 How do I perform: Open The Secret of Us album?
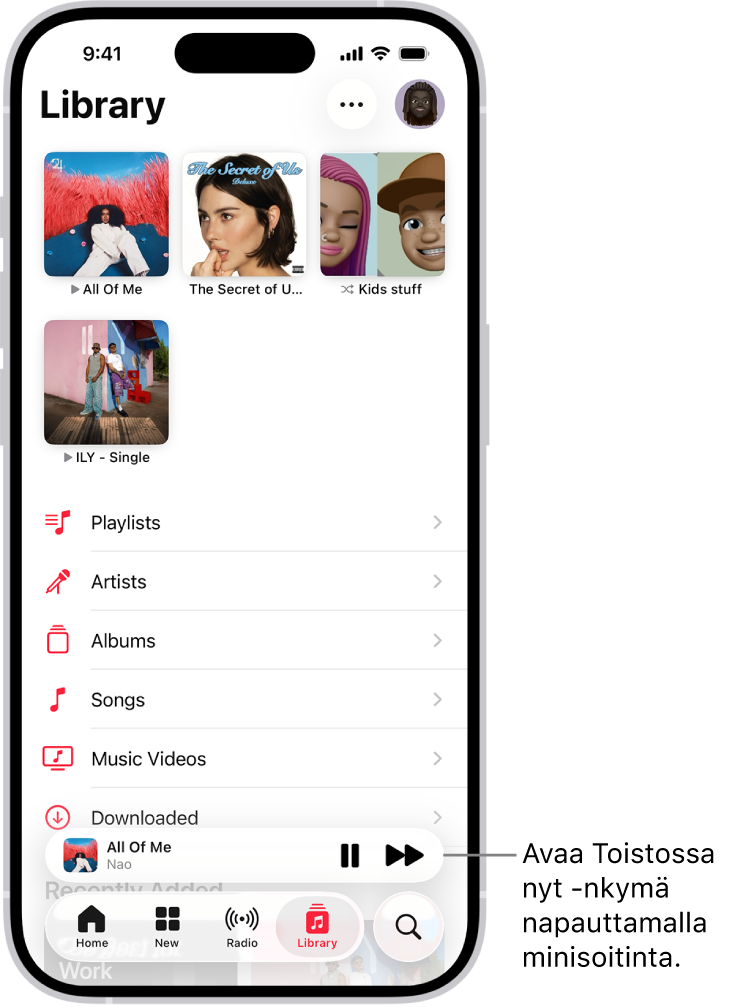pyautogui.click(x=245, y=214)
